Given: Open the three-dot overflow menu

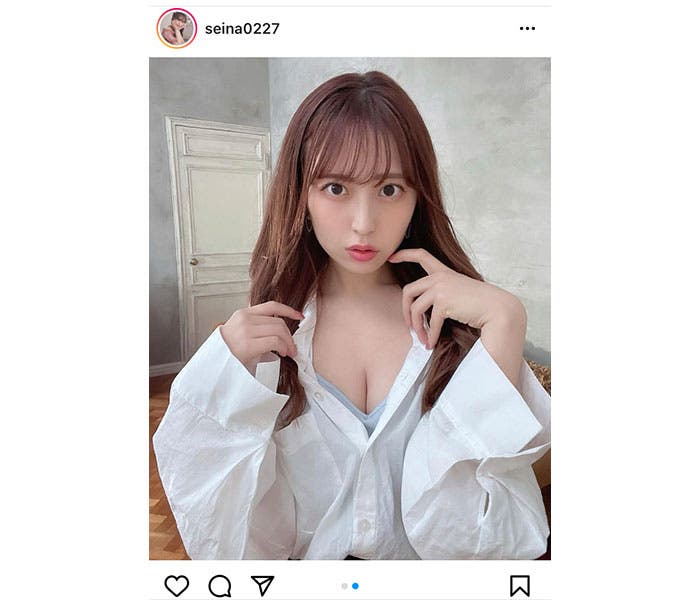Looking at the screenshot, I should tap(527, 29).
